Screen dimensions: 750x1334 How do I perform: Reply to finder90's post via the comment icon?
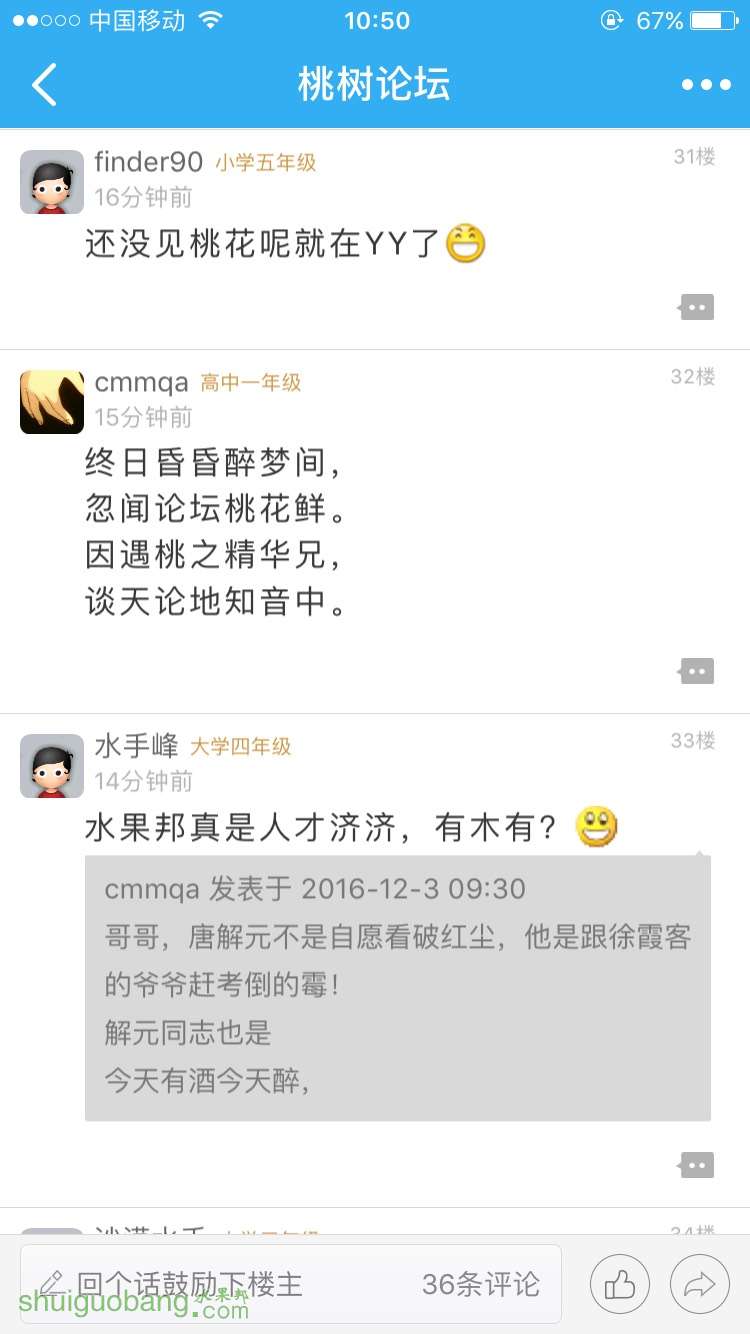coord(697,307)
